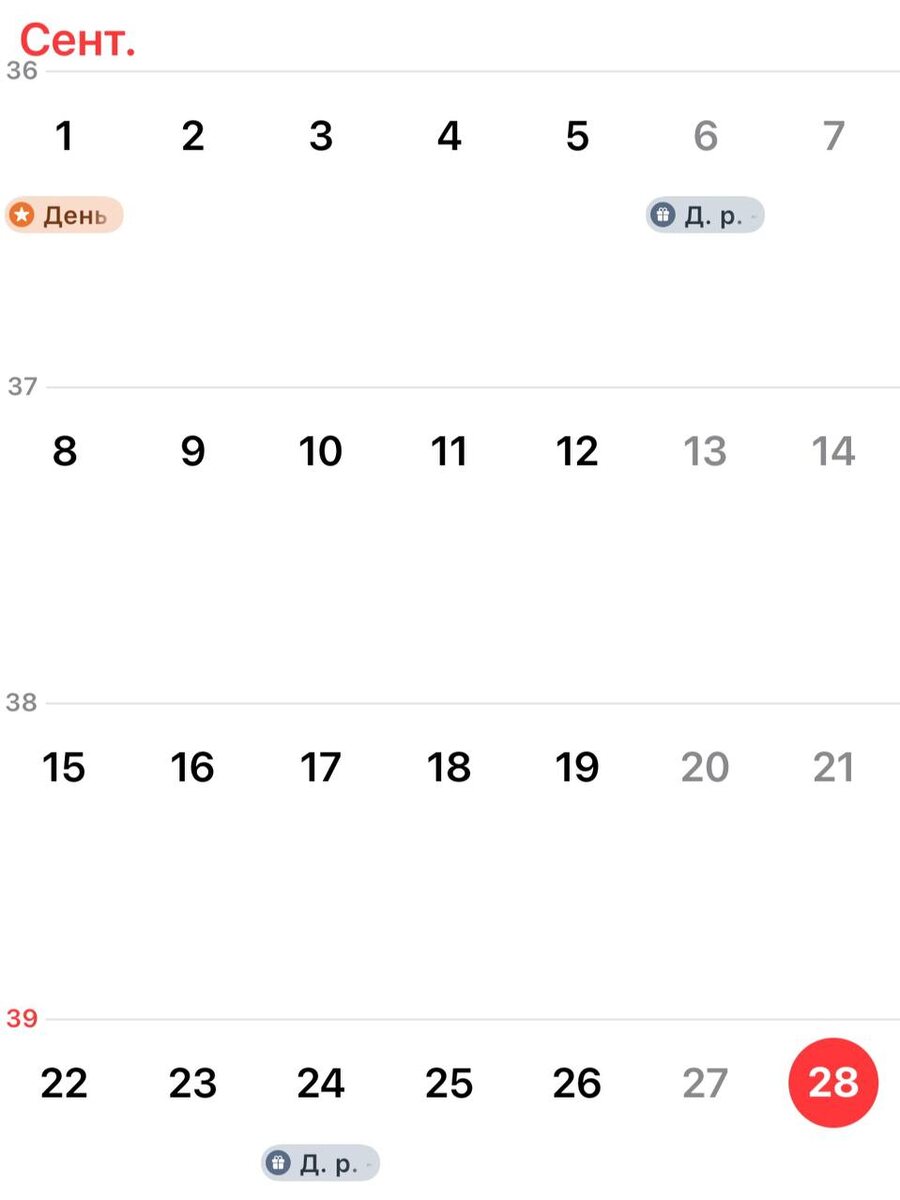Tap date 10 in week 37
Image resolution: width=900 pixels, height=1200 pixels.
tap(321, 452)
